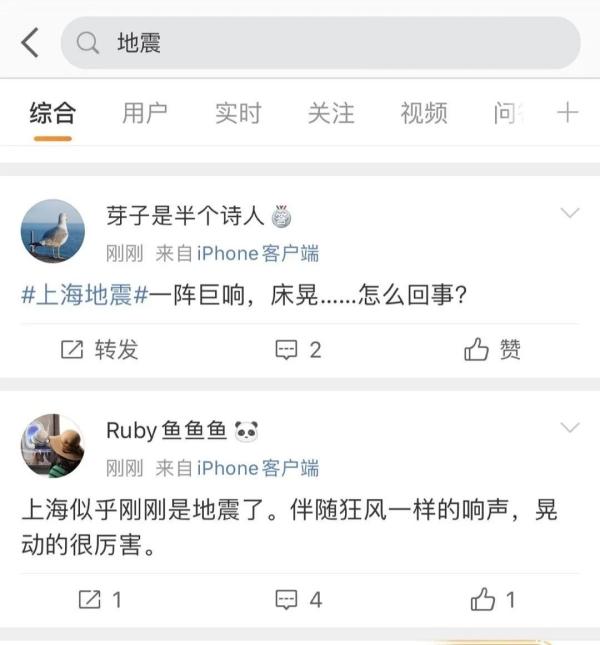Viewport: 600px width, 645px height.
Task: View Ruby鱼鱼鱼's profile avatar
Action: 52,445
